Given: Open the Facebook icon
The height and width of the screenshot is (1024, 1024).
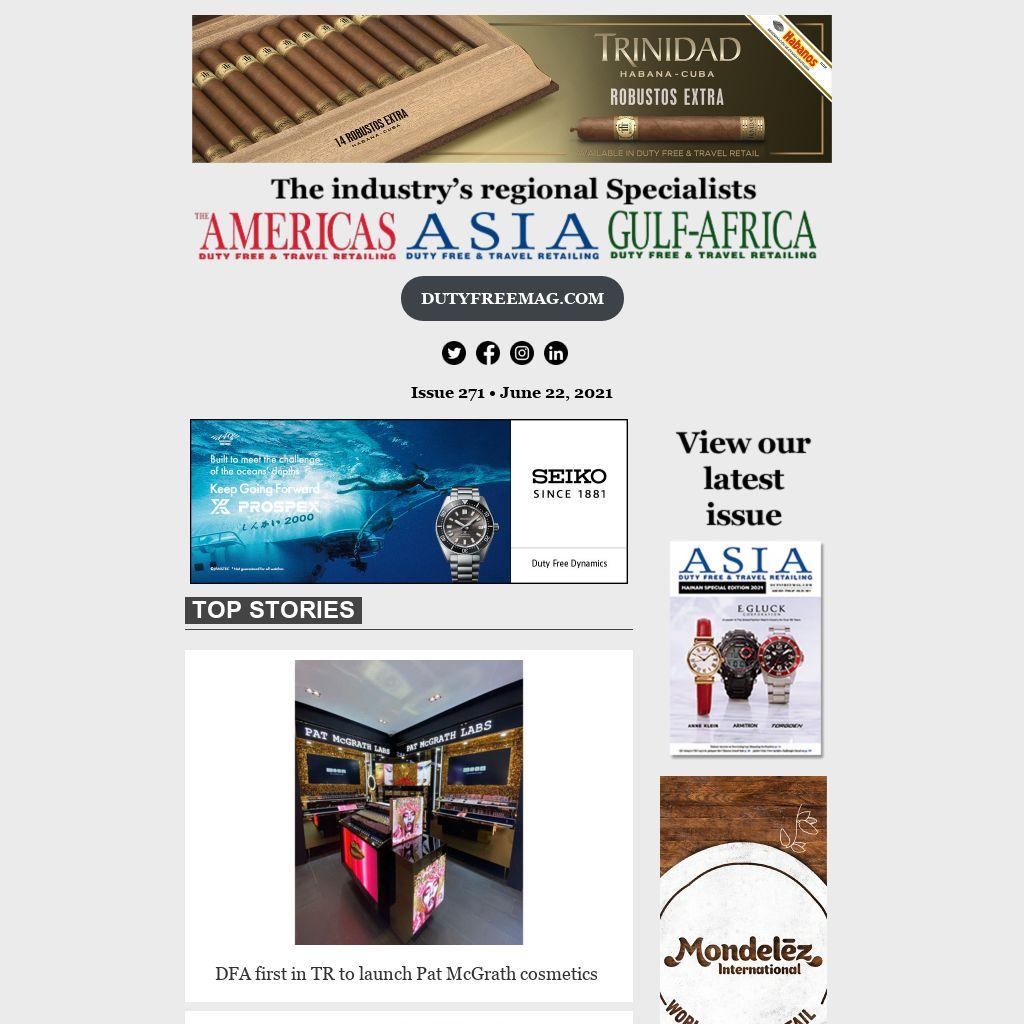Looking at the screenshot, I should (x=488, y=353).
